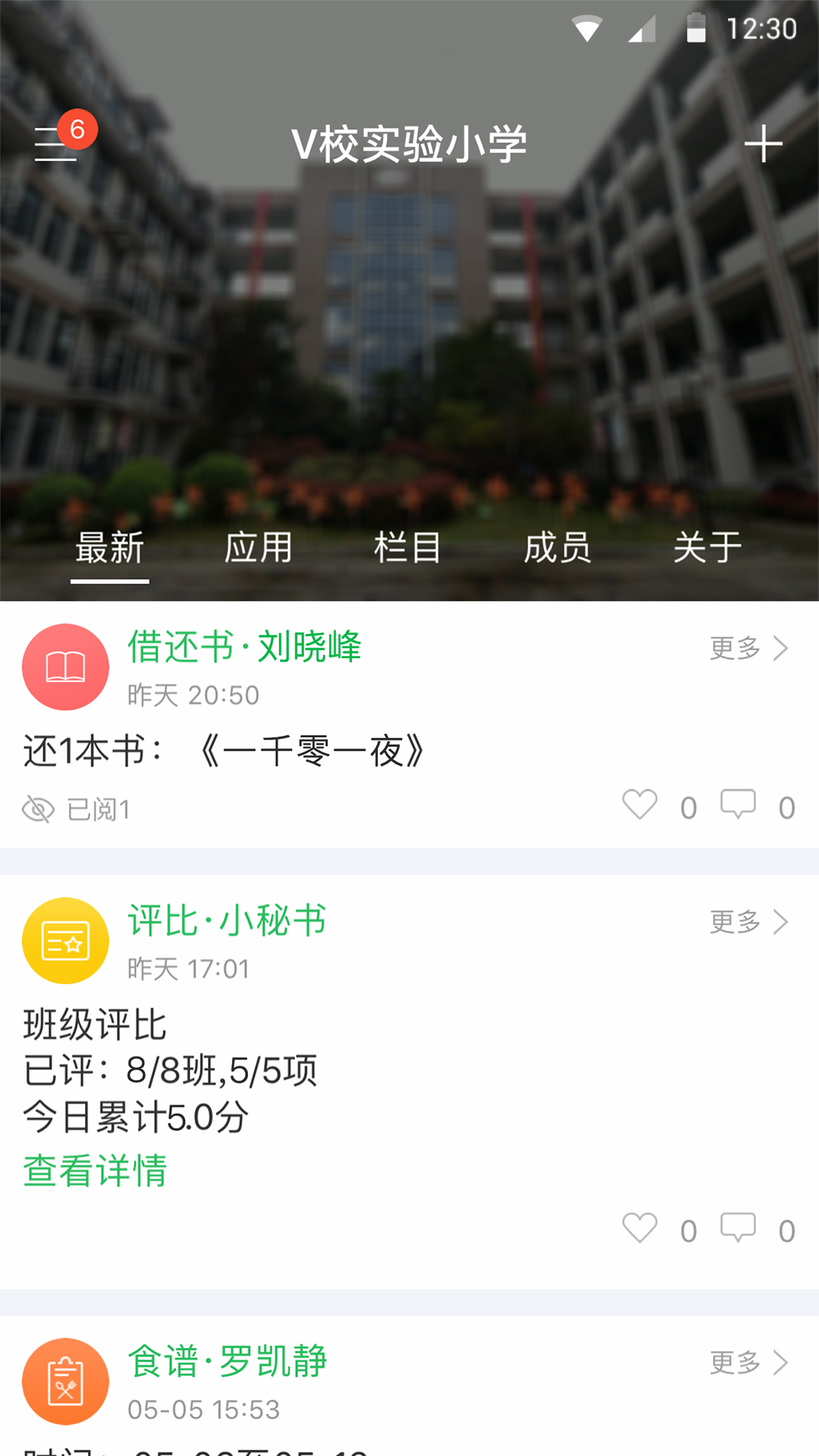The height and width of the screenshot is (1456, 819).
Task: Like the 借还书 post via heart icon
Action: point(639,806)
